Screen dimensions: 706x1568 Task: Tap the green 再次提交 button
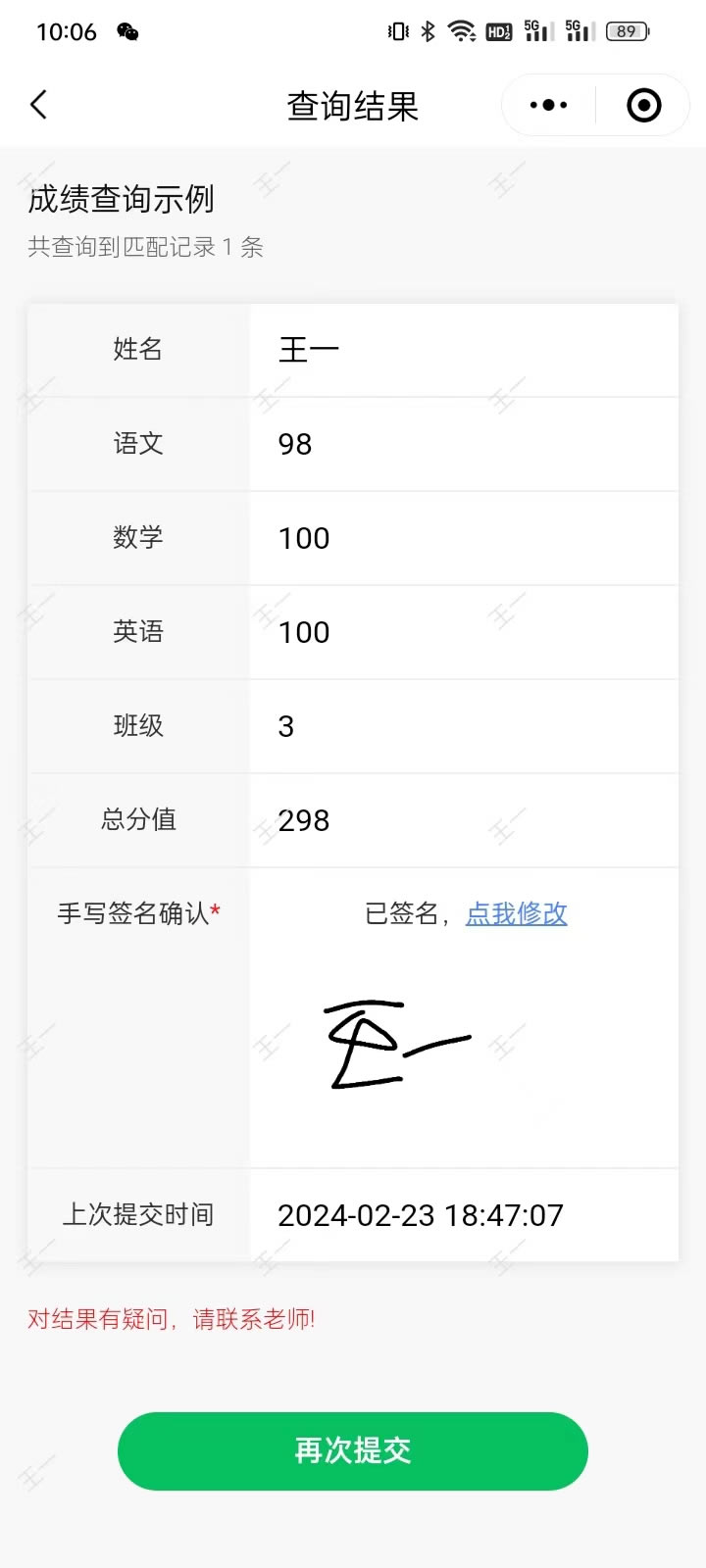tap(353, 1450)
